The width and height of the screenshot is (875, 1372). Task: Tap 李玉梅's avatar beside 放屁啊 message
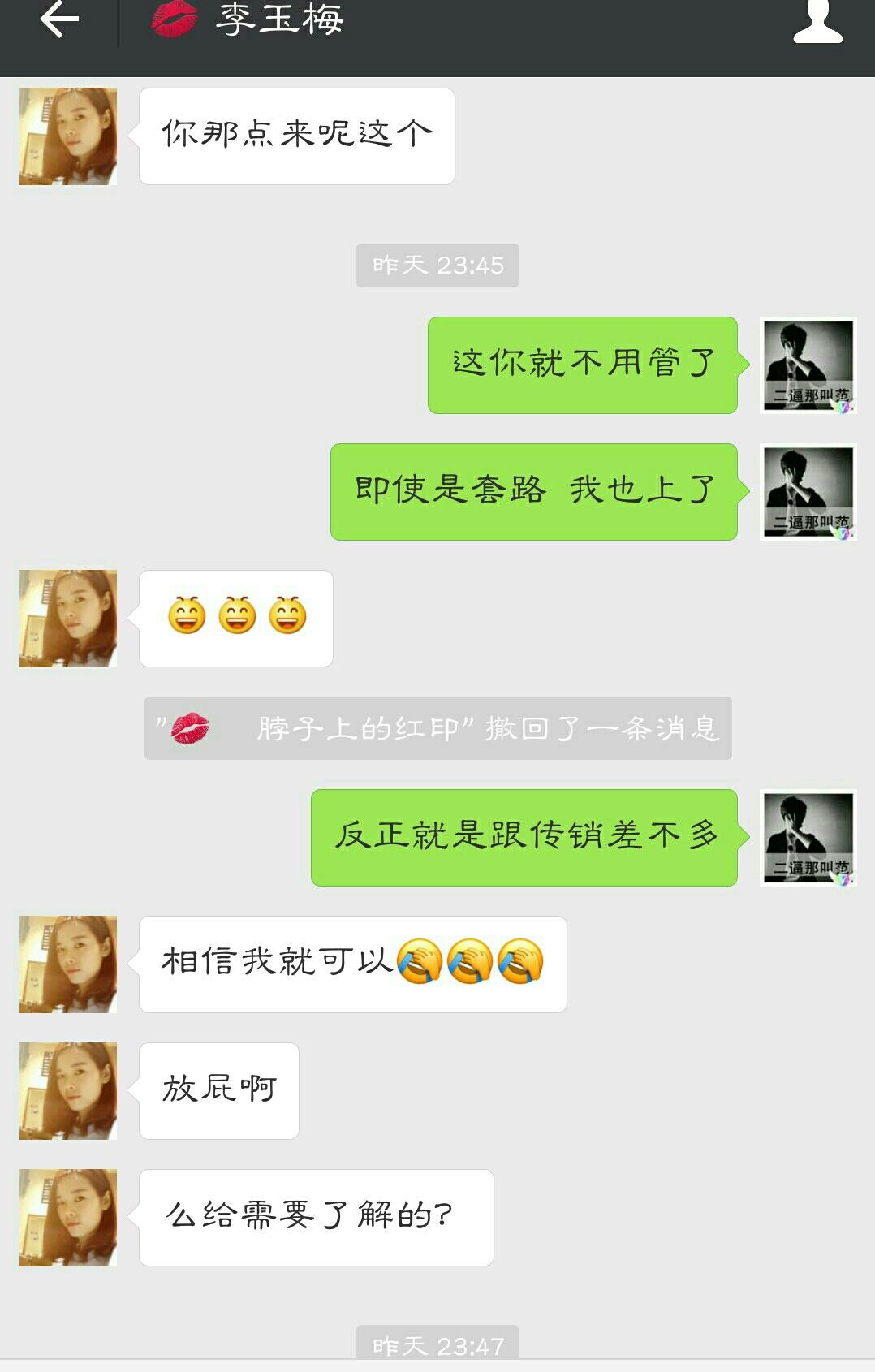tap(67, 1092)
